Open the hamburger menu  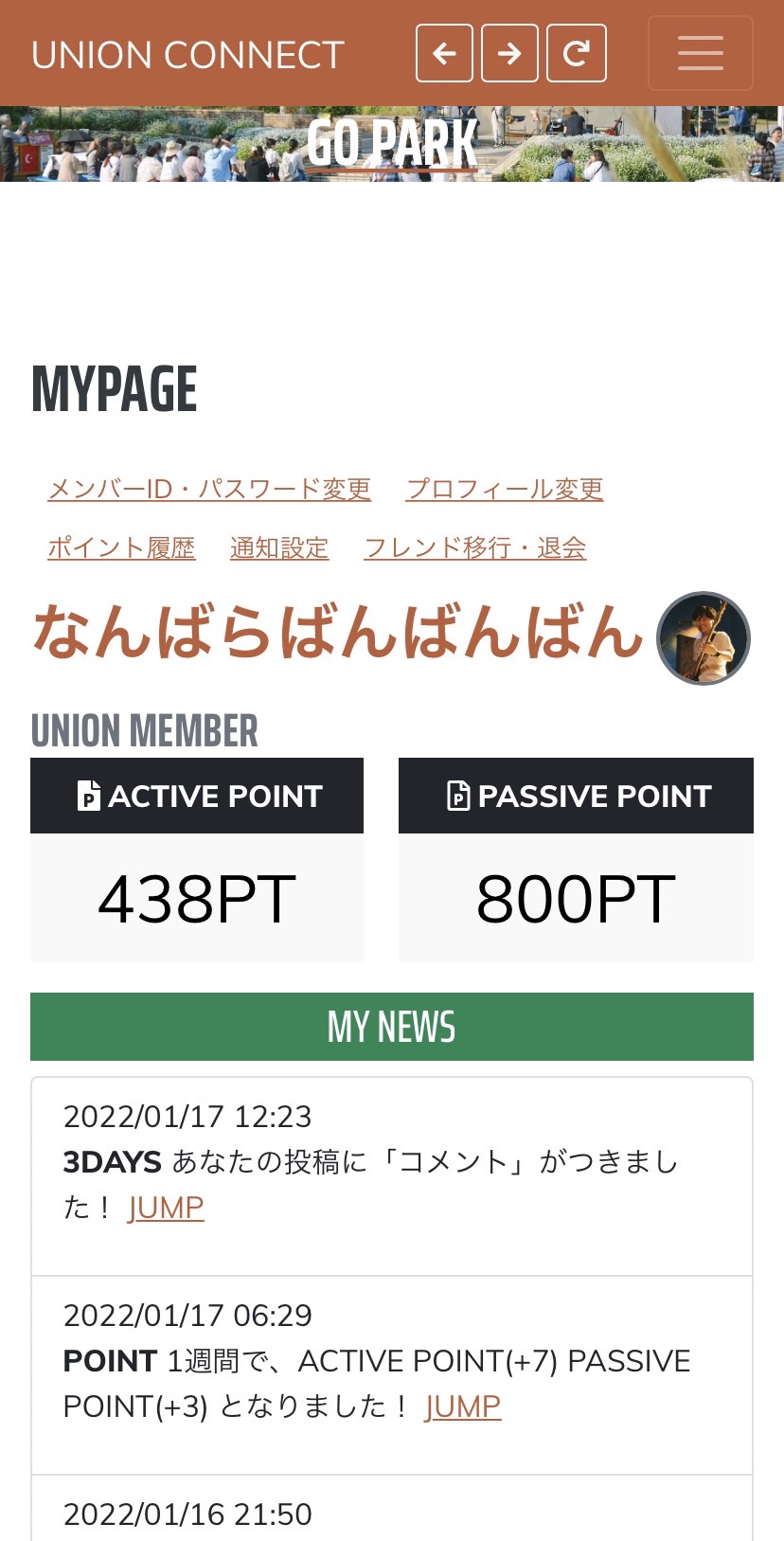pos(700,53)
